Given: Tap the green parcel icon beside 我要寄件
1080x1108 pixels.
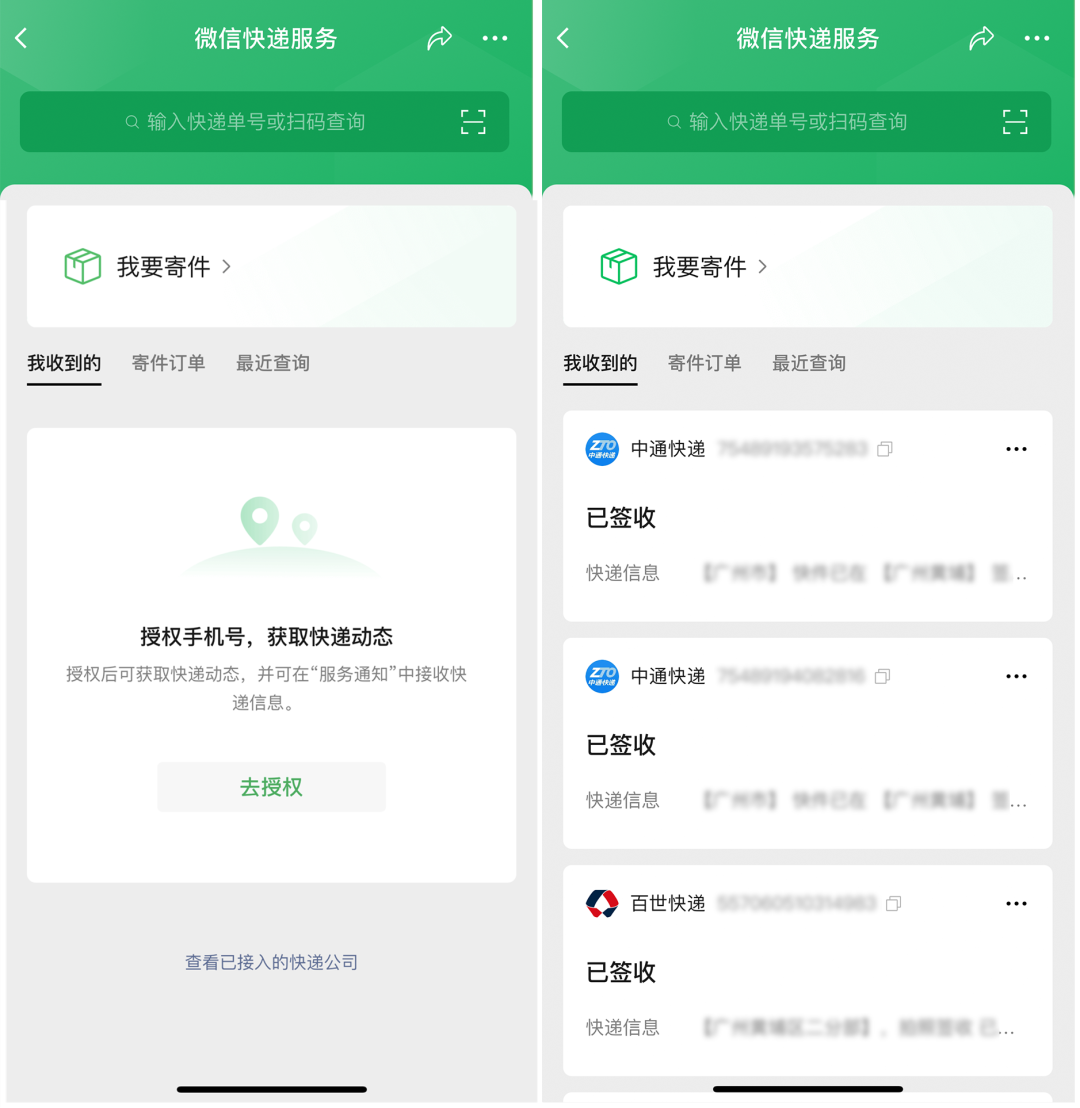Looking at the screenshot, I should tap(83, 266).
